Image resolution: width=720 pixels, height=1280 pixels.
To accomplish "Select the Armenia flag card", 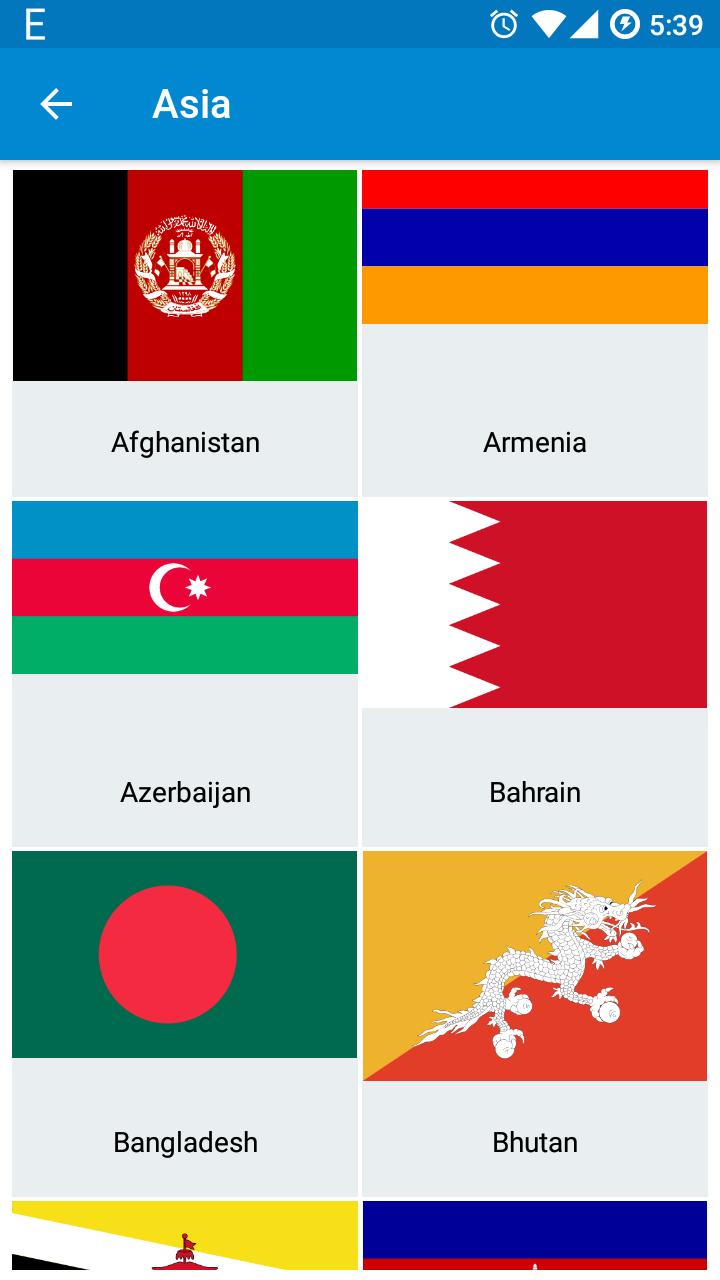I will tap(535, 332).
